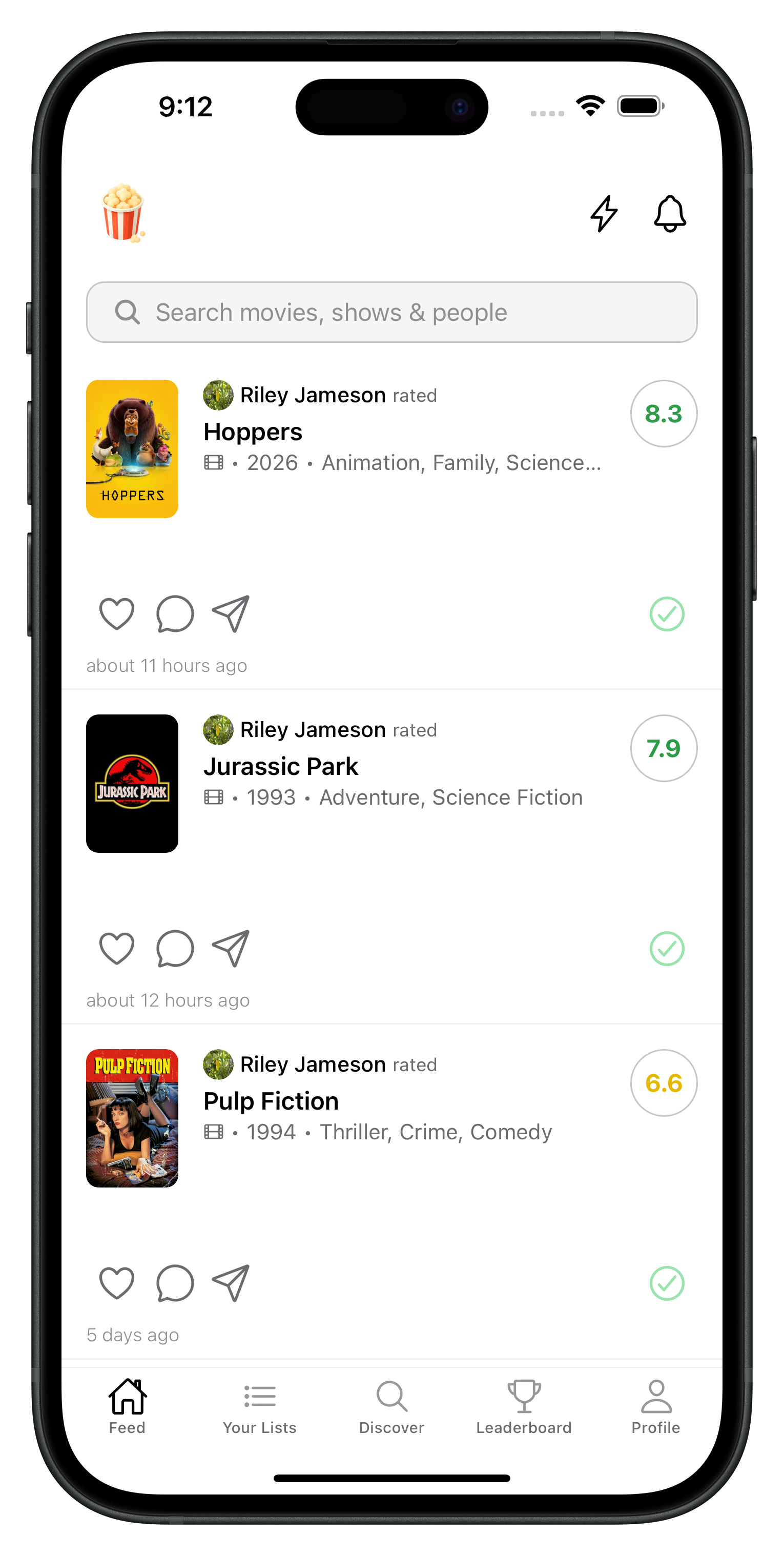Like the Hoppers post

116,613
